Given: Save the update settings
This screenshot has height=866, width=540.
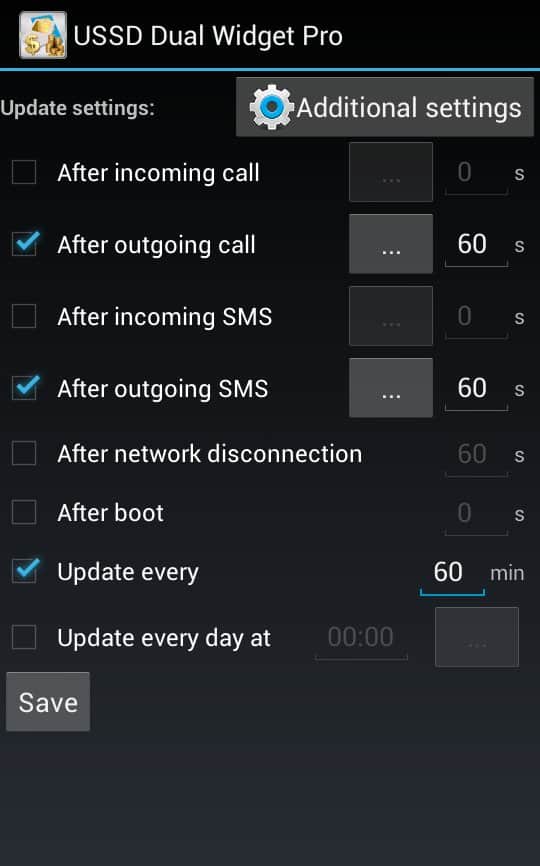Looking at the screenshot, I should [48, 702].
